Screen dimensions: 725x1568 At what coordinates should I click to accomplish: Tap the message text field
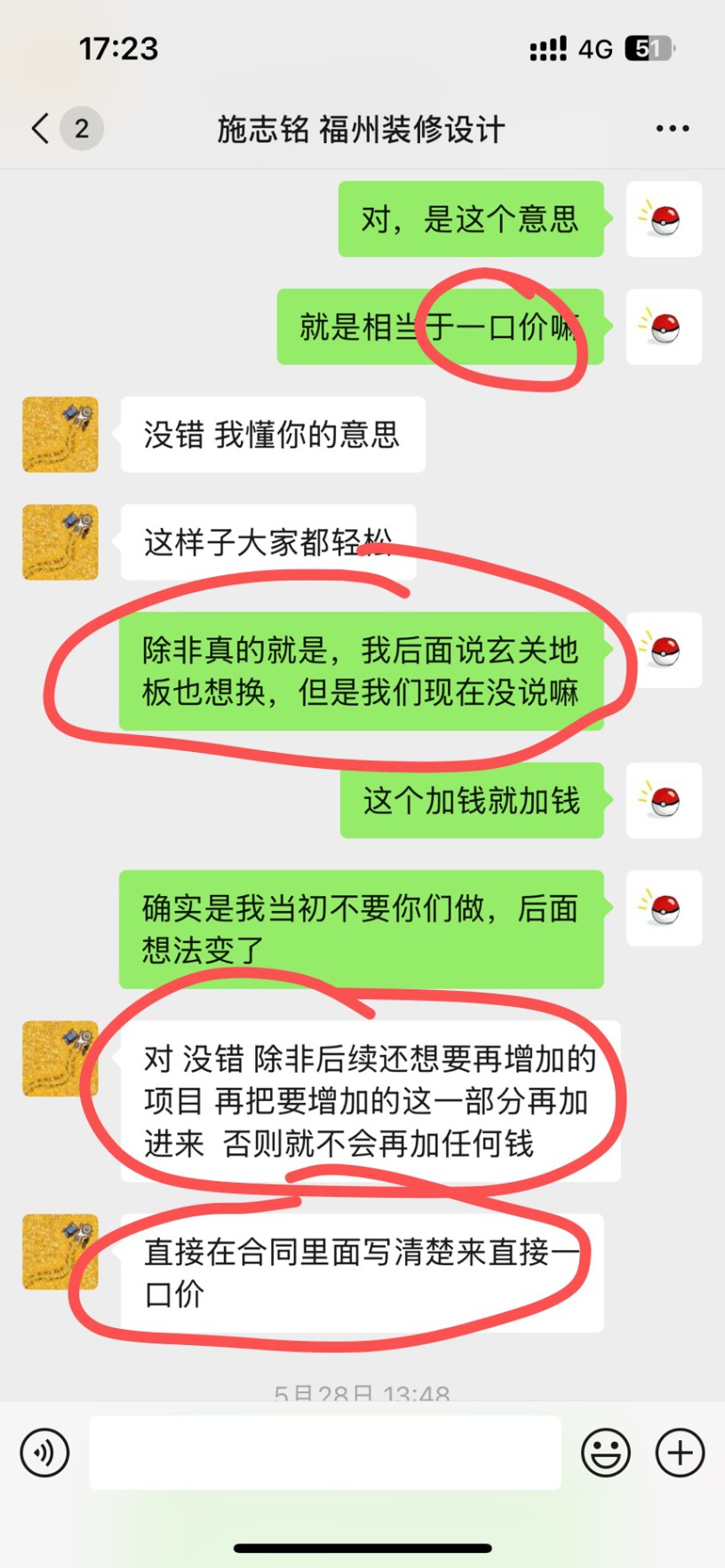tap(324, 1453)
